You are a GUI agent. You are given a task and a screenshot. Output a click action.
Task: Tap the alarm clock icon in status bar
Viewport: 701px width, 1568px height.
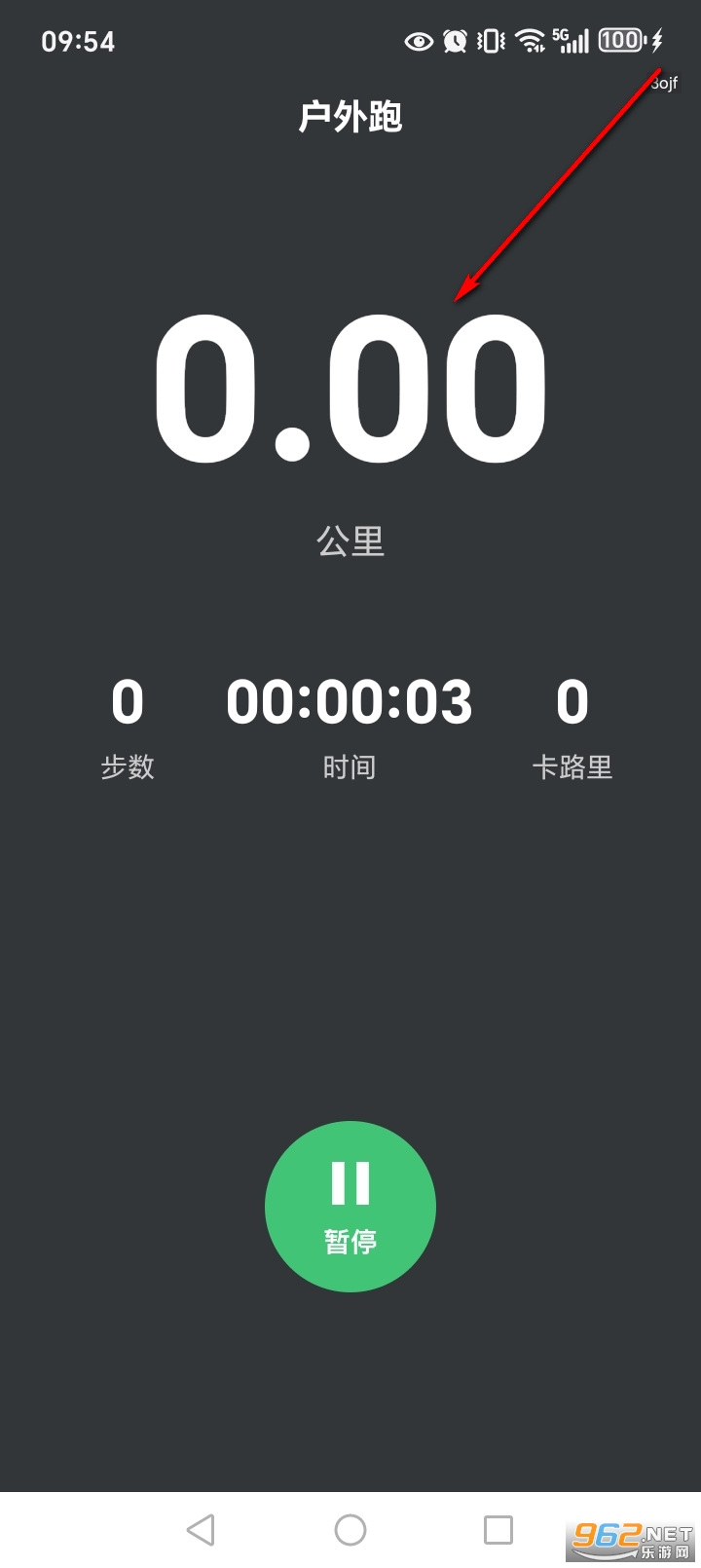coord(454,41)
